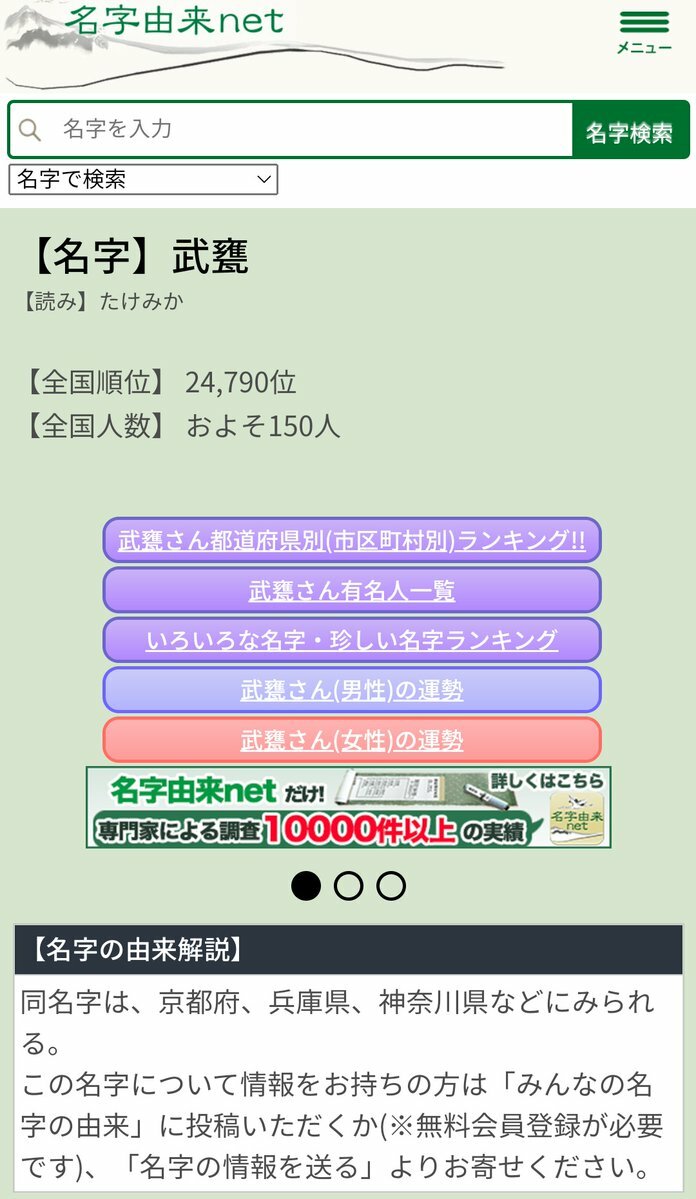Image resolution: width=696 pixels, height=1199 pixels.
Task: Open いろいろな名字・珍しい名字ランキング
Action: tap(352, 641)
